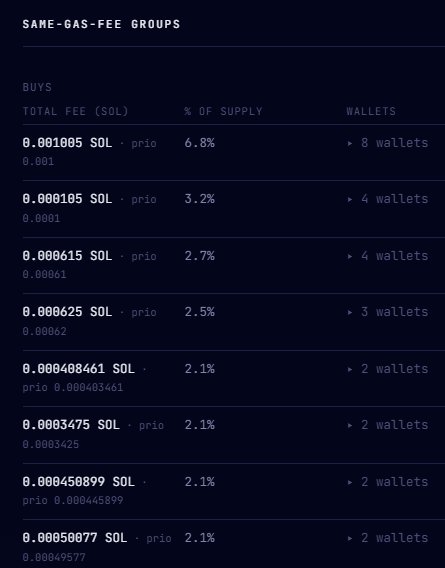This screenshot has height=568, width=445.
Task: Expand 8 wallets for 0.001005 SOL group
Action: coord(387,143)
